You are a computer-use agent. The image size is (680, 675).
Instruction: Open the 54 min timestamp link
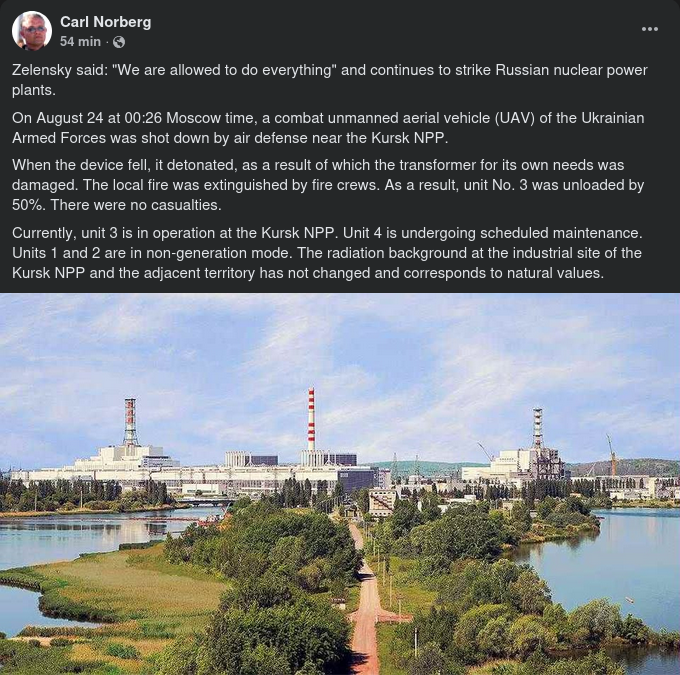(80, 42)
